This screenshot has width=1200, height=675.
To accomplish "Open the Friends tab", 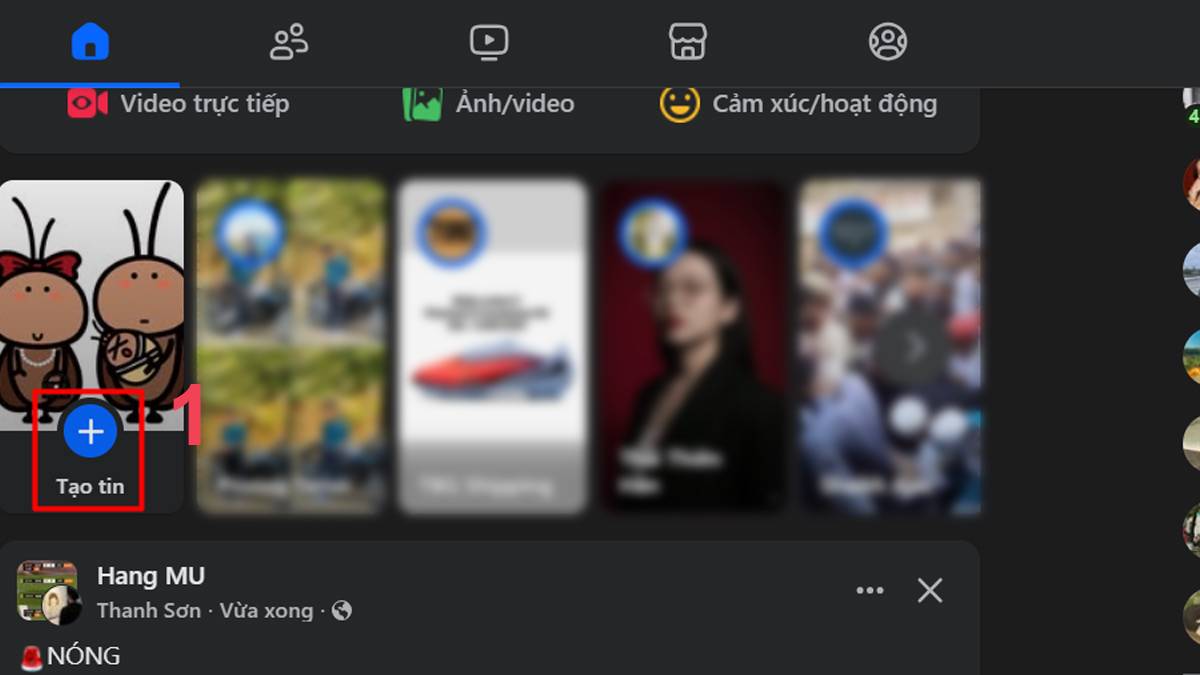I will [x=289, y=42].
